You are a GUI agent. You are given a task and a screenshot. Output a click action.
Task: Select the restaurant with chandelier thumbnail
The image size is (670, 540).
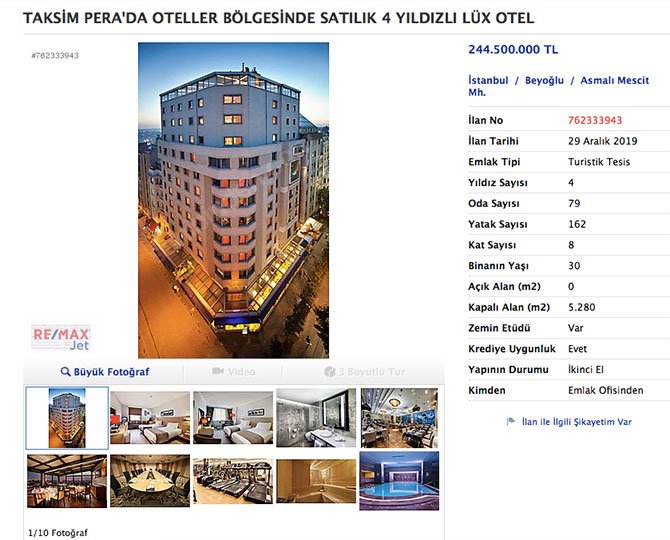pos(399,417)
